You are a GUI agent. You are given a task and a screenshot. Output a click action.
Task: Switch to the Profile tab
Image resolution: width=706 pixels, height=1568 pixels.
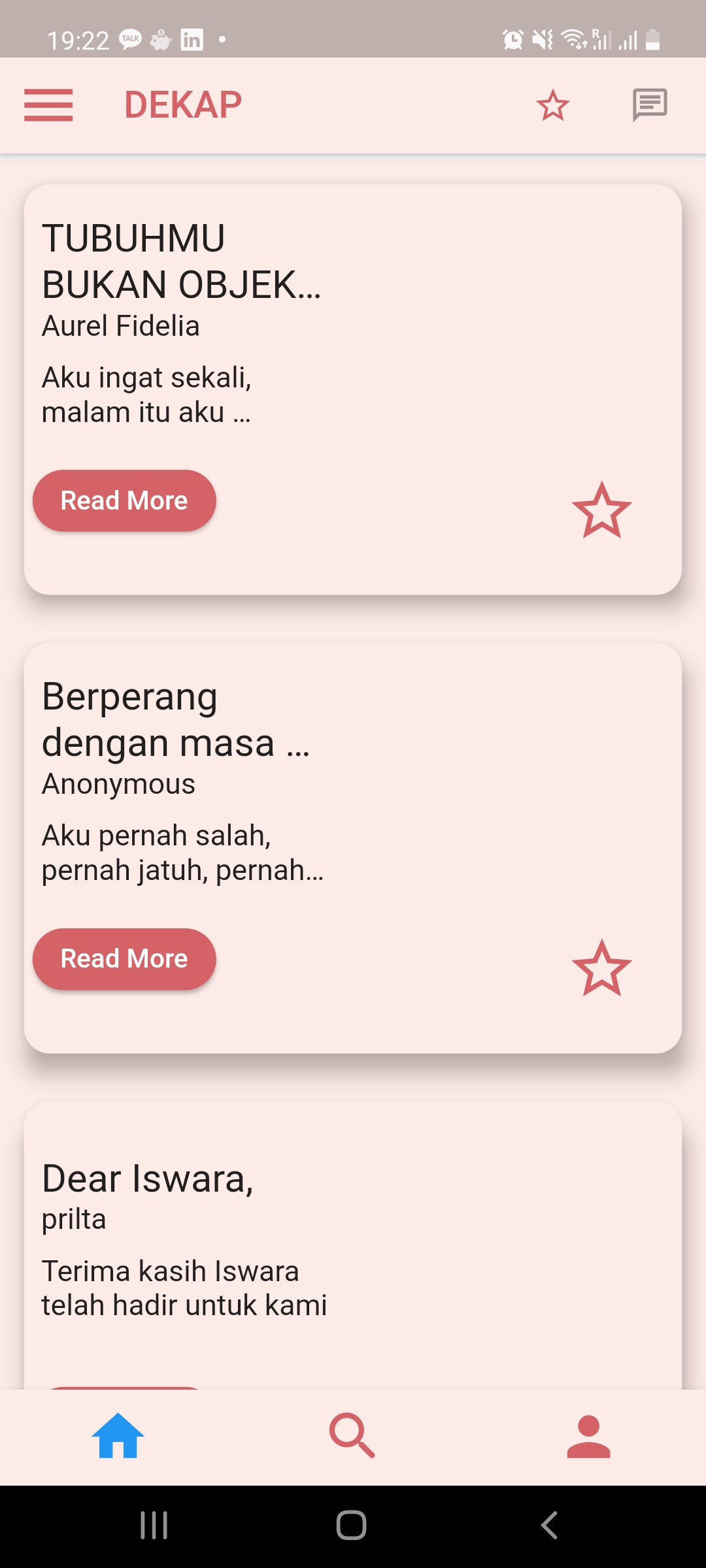click(588, 1436)
